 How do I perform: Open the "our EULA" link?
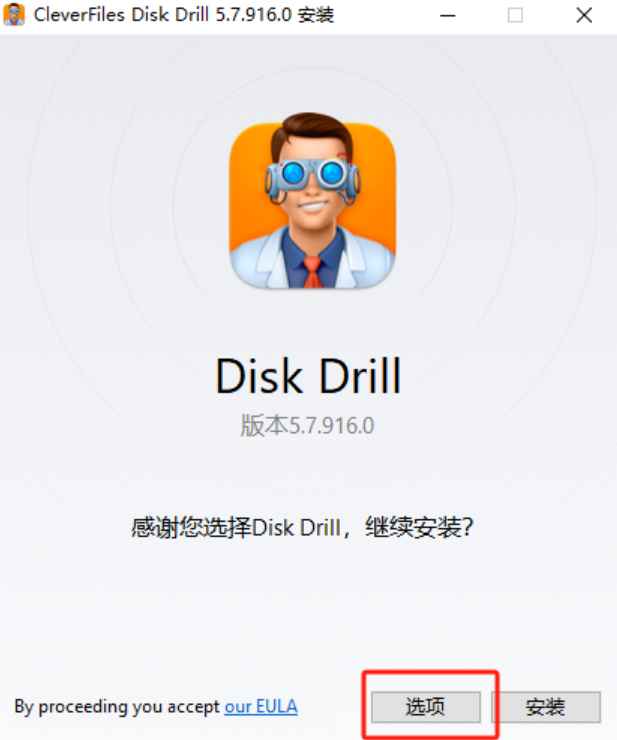[x=260, y=706]
